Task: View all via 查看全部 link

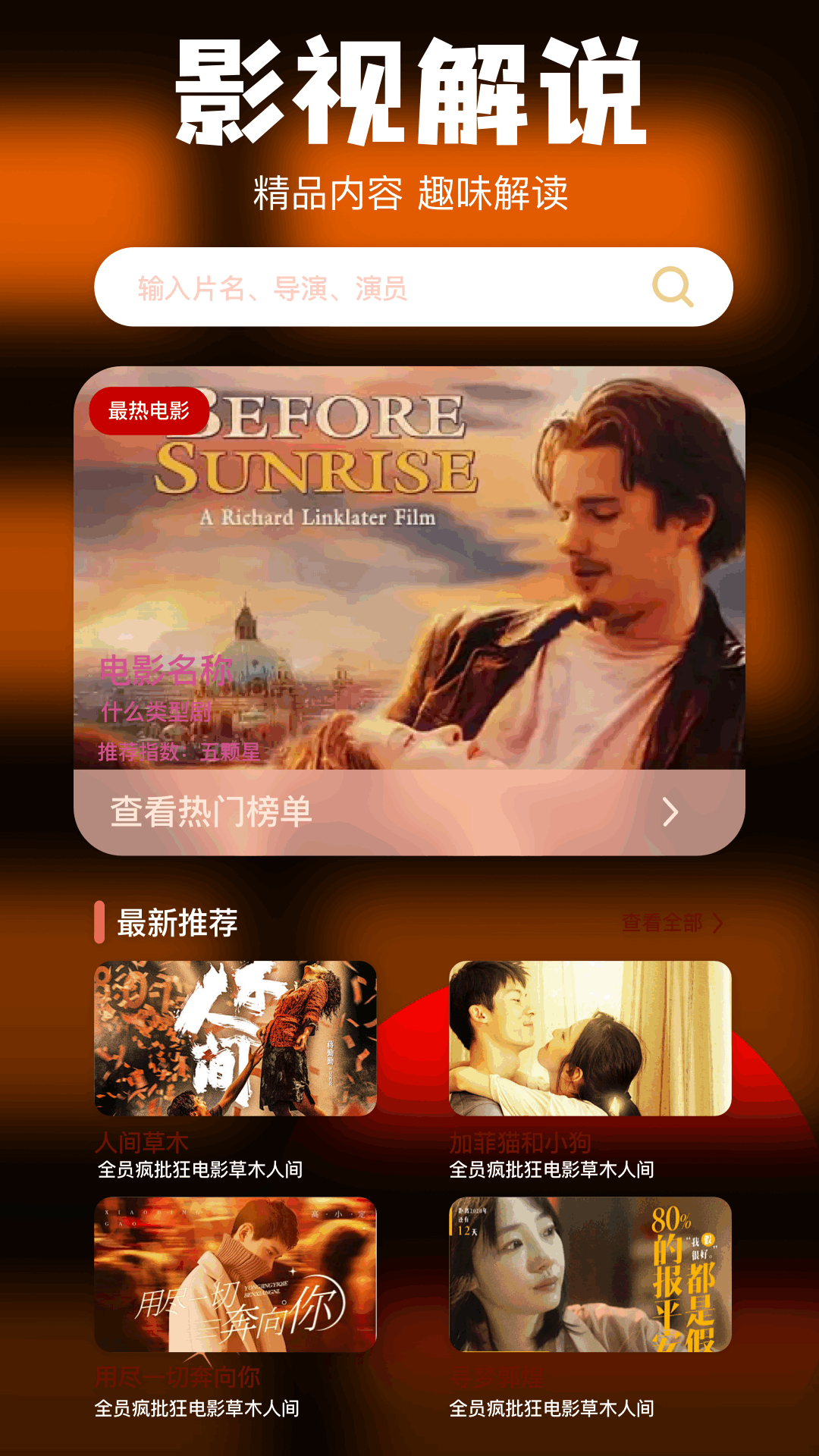Action: coord(671,923)
